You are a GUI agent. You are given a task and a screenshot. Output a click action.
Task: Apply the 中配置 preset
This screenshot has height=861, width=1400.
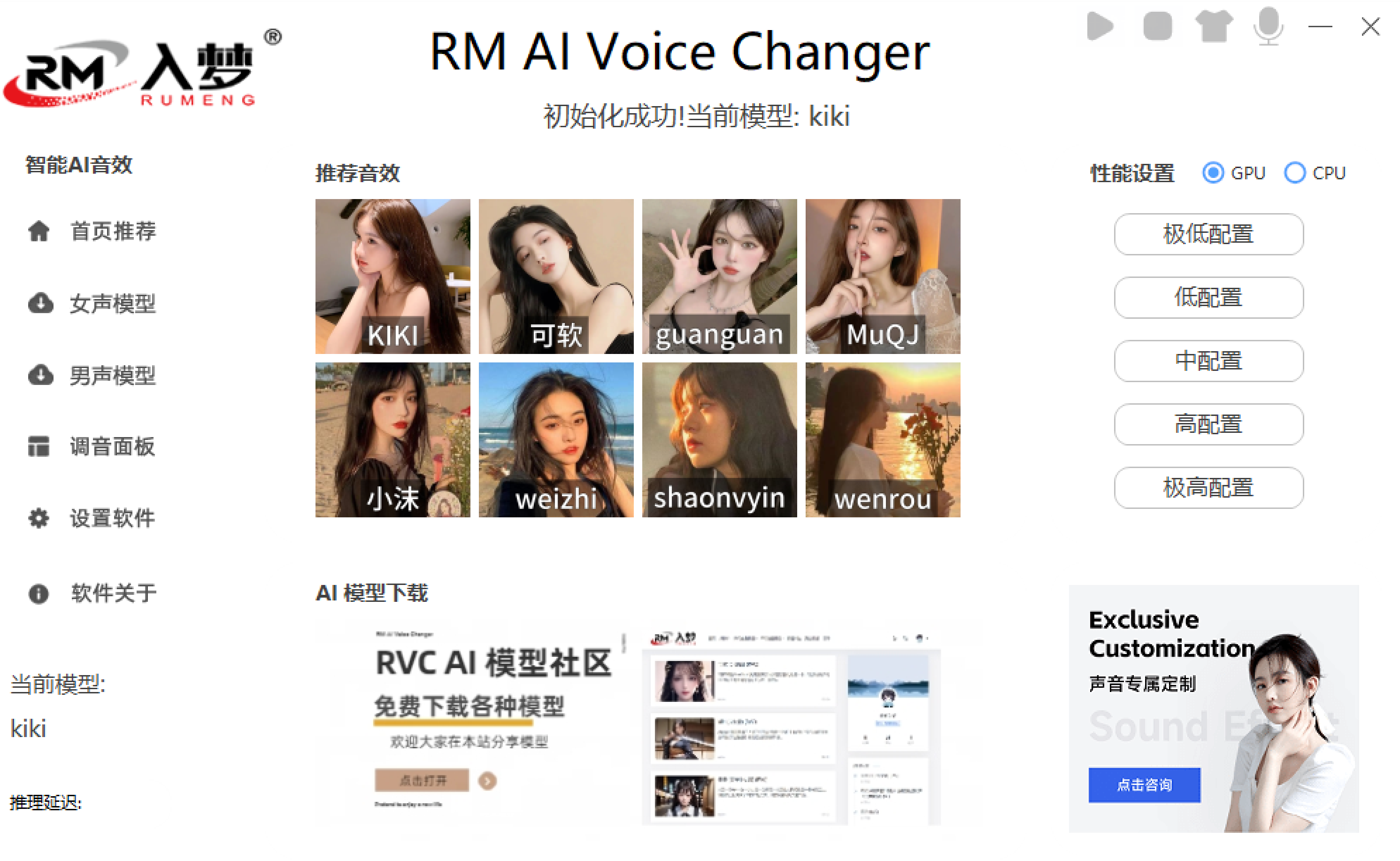tap(1208, 361)
